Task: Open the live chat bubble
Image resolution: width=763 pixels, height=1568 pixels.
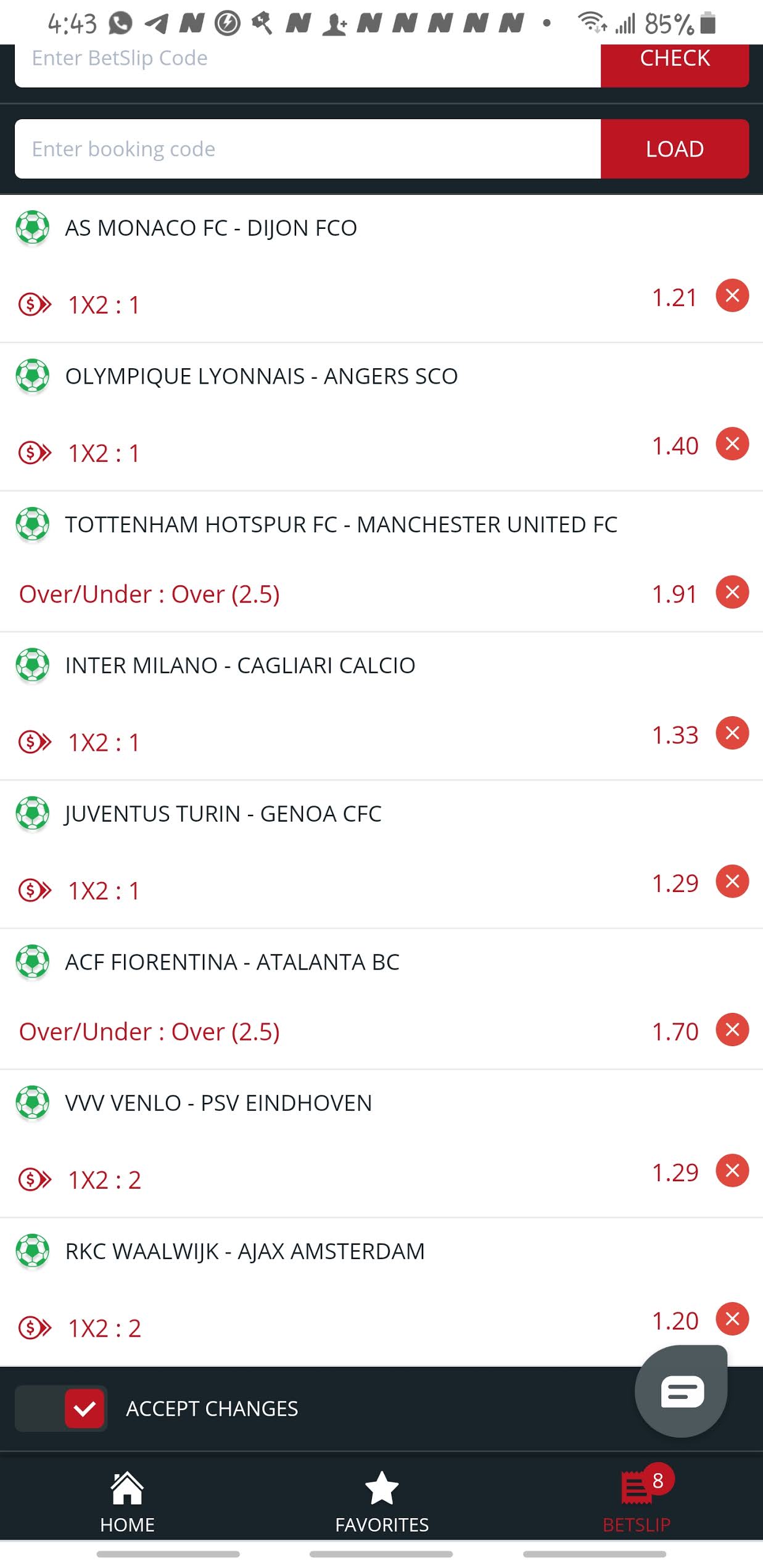Action: click(682, 1391)
